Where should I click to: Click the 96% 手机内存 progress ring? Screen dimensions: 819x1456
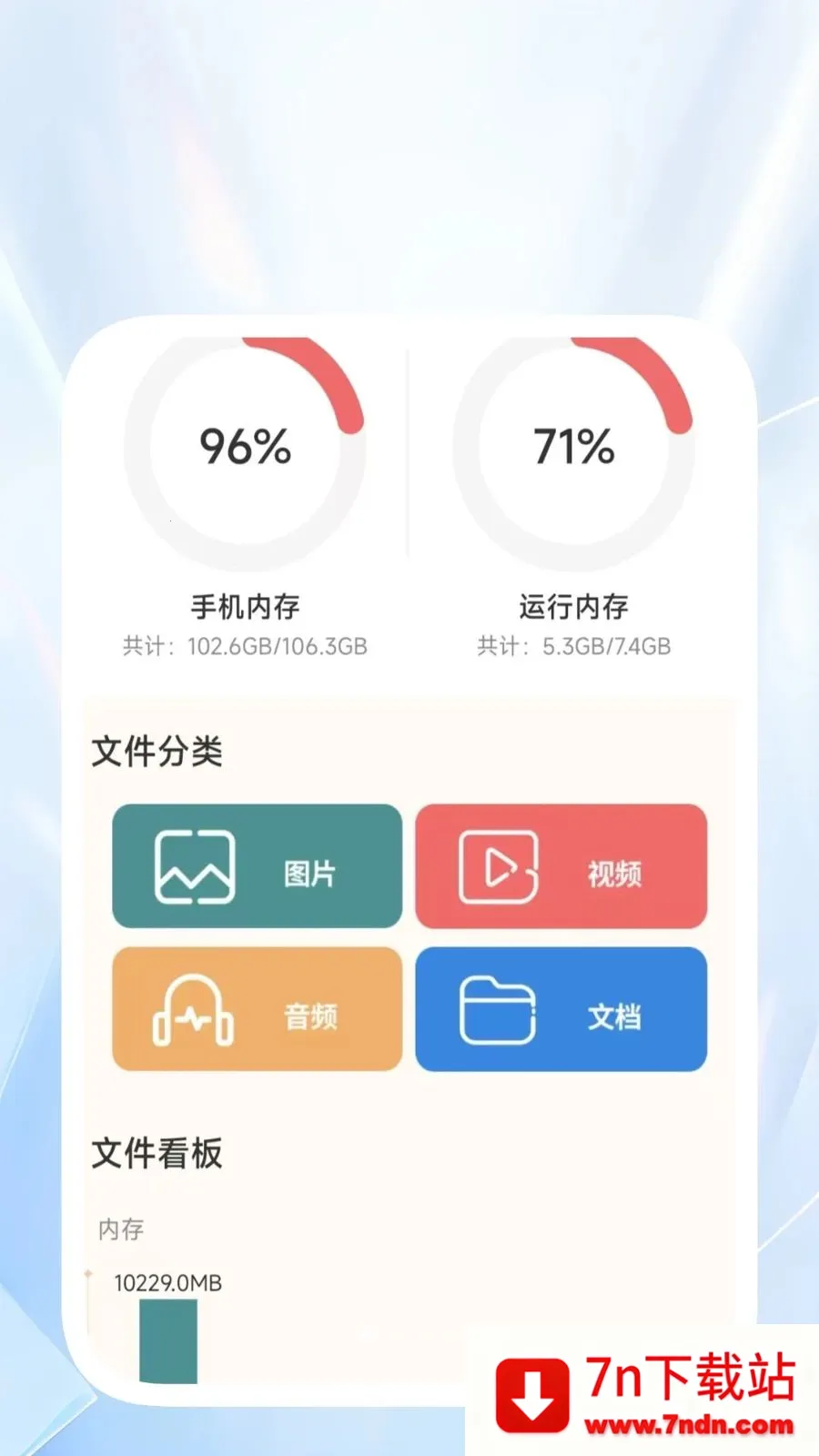pos(244,446)
